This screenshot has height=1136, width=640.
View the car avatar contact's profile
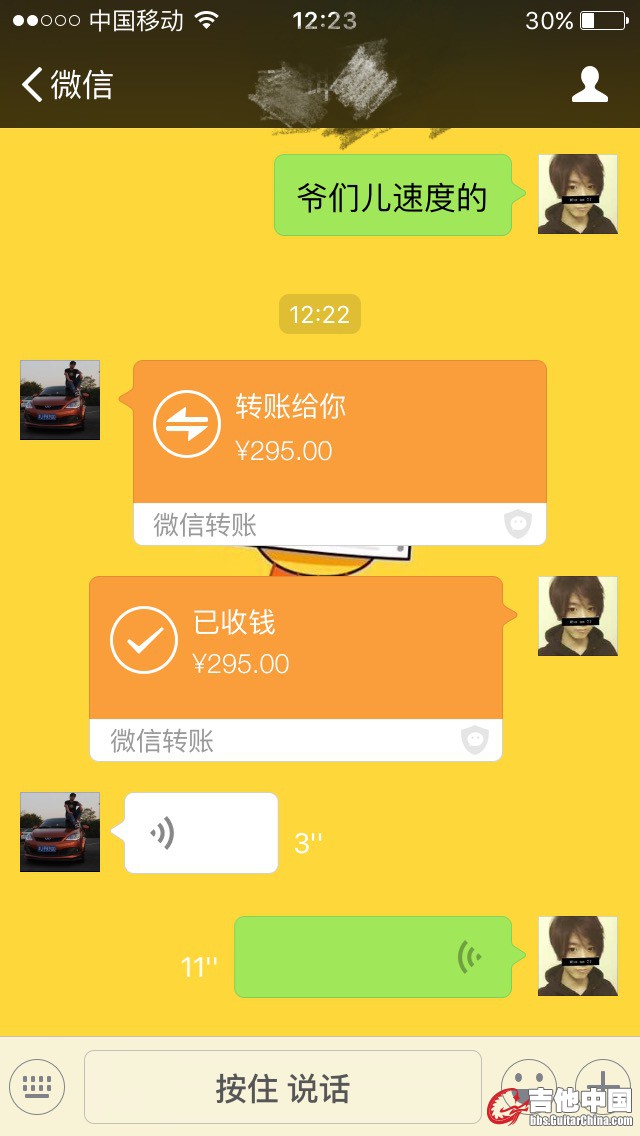click(x=60, y=400)
